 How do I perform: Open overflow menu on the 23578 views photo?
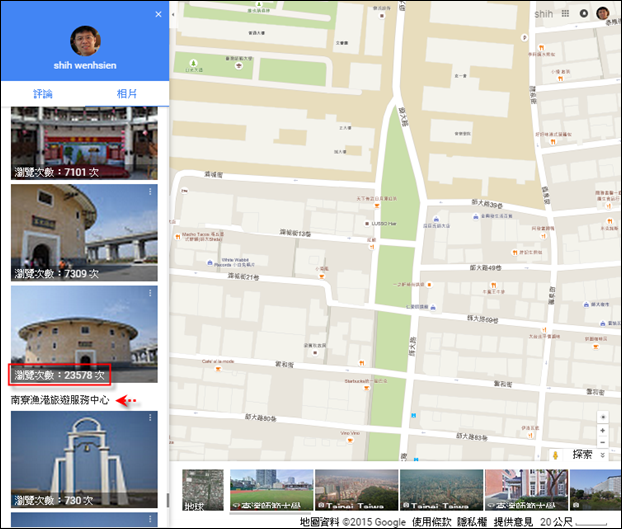coord(151,294)
